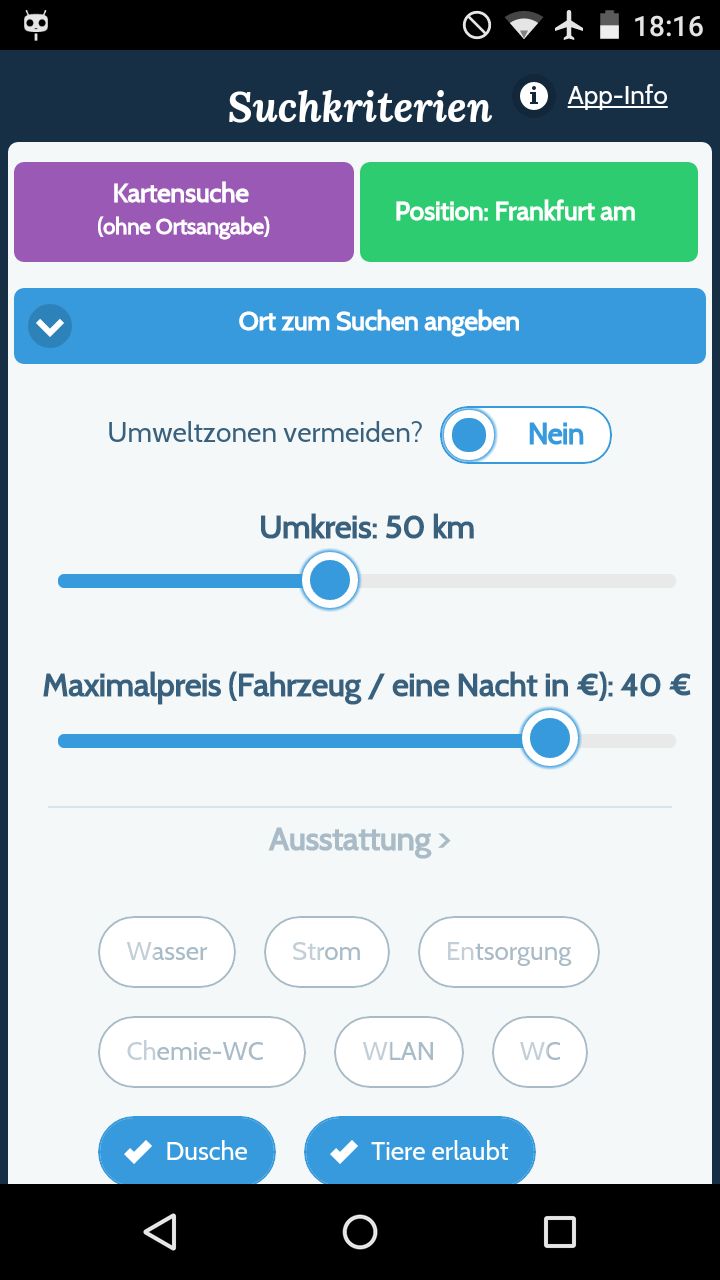
Task: Select the Wasser chip
Action: (x=167, y=951)
